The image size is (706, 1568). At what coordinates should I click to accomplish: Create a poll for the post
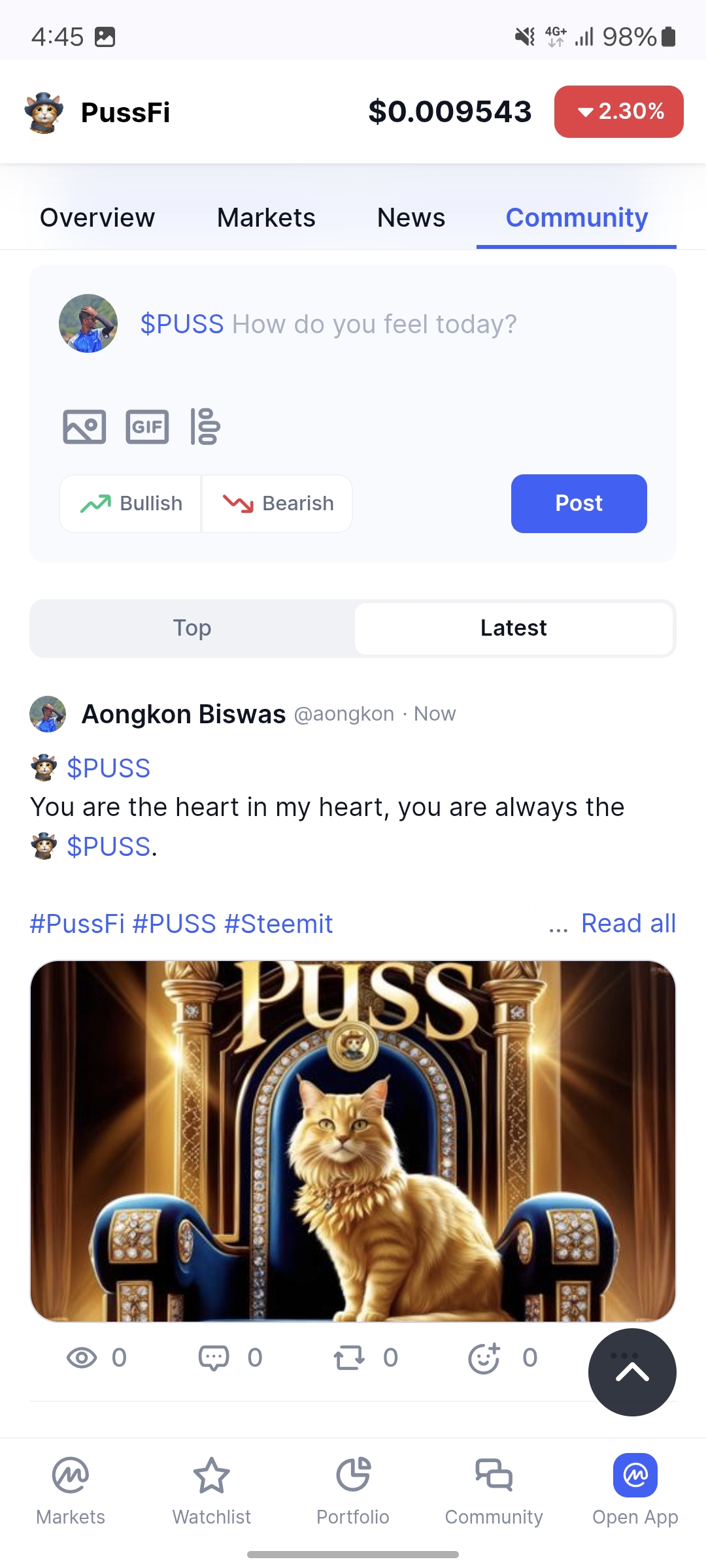coord(205,427)
